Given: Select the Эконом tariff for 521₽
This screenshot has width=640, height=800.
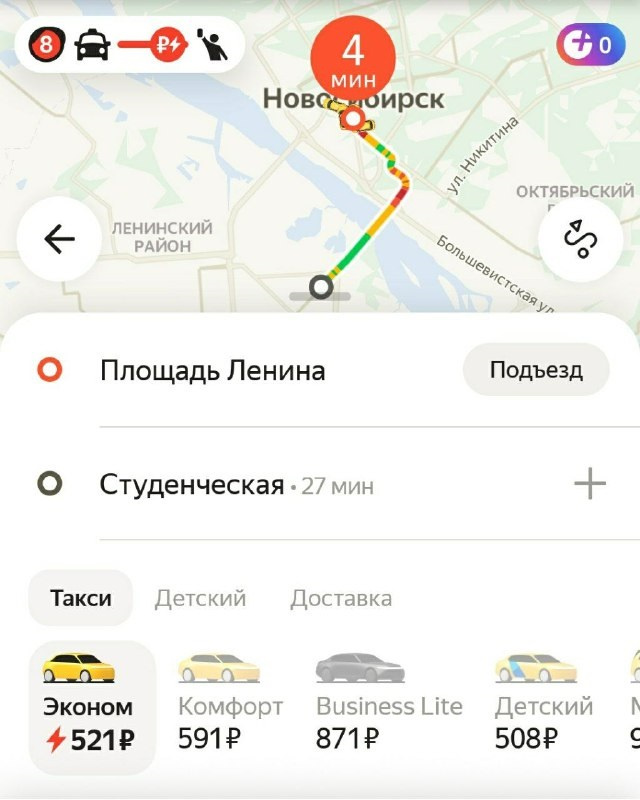Looking at the screenshot, I should pos(91,707).
